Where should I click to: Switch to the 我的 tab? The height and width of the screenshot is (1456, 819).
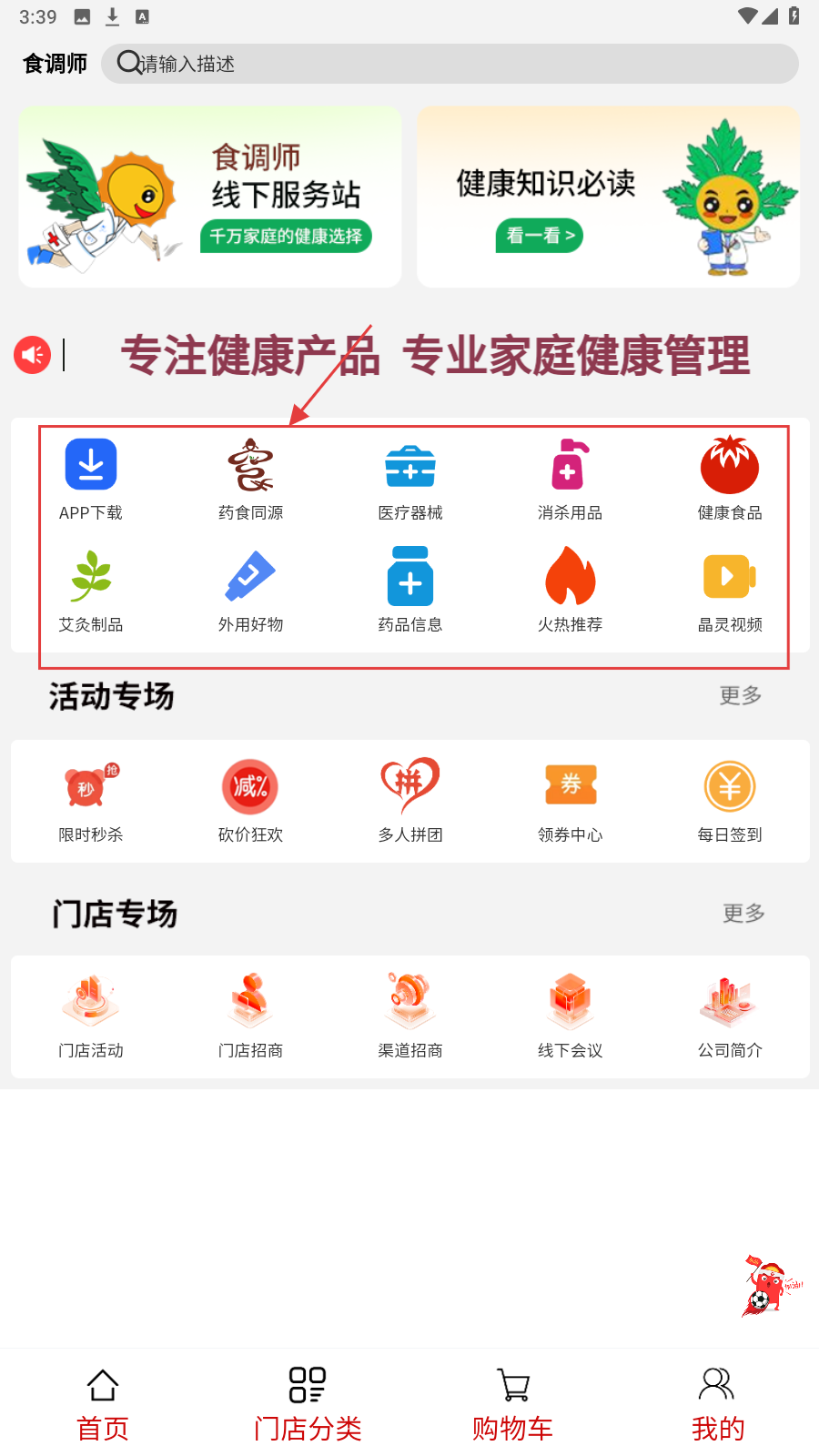click(x=717, y=1404)
